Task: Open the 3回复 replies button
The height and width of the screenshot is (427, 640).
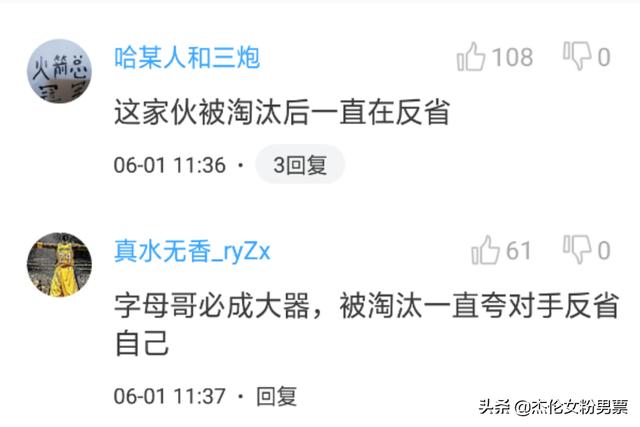Action: (300, 165)
